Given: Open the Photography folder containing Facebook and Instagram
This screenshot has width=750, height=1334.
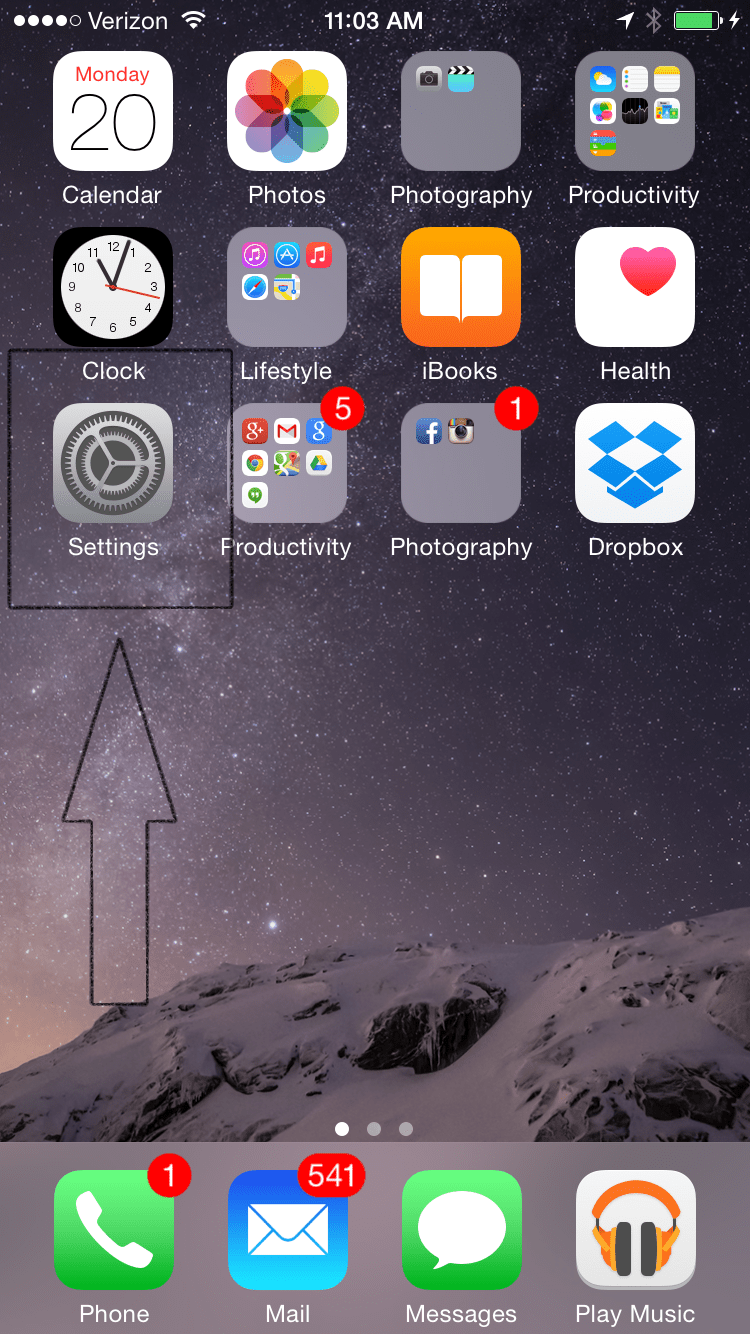Looking at the screenshot, I should point(460,463).
